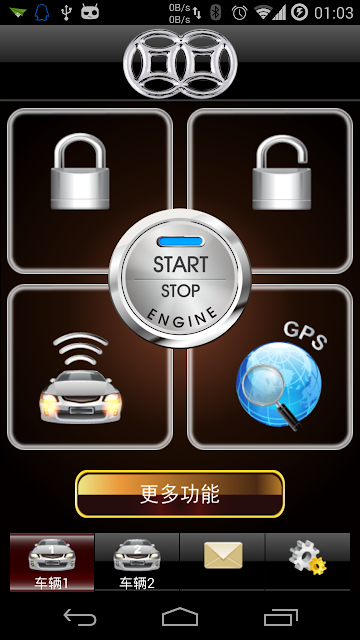Go back using the system back button

pos(80,617)
